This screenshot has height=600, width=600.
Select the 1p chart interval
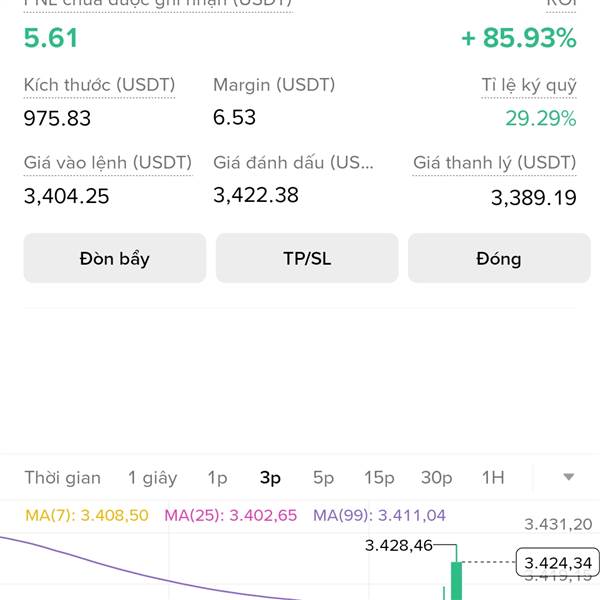pos(217,478)
